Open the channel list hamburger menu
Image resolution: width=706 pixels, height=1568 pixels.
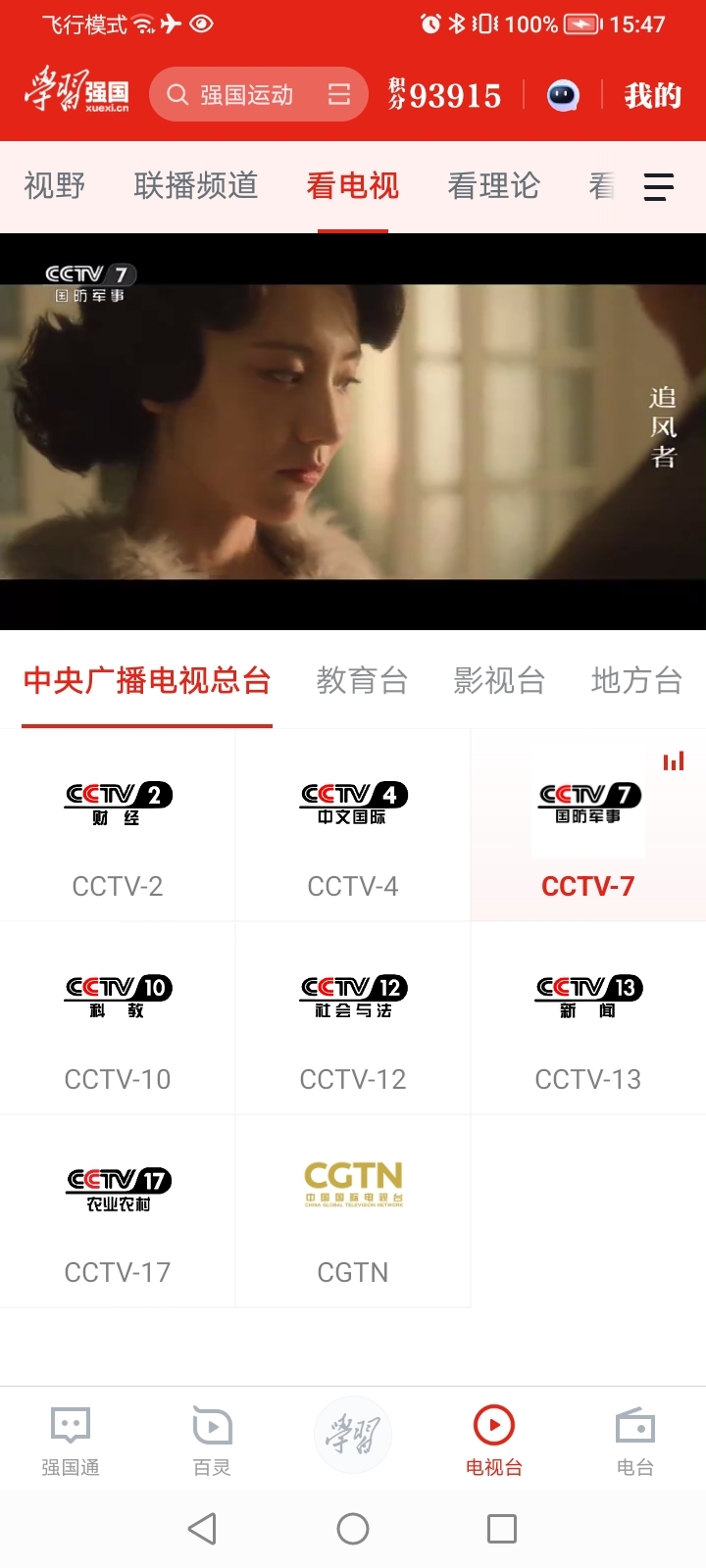point(659,186)
